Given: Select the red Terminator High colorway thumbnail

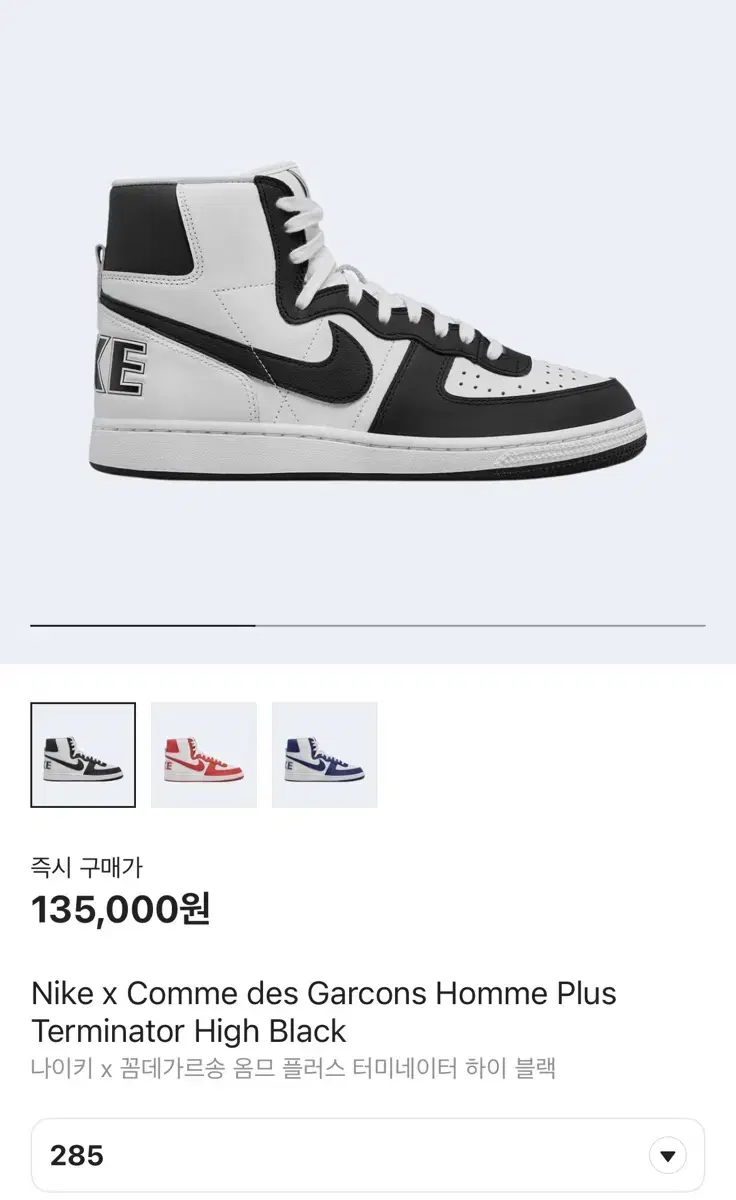Looking at the screenshot, I should coord(204,755).
